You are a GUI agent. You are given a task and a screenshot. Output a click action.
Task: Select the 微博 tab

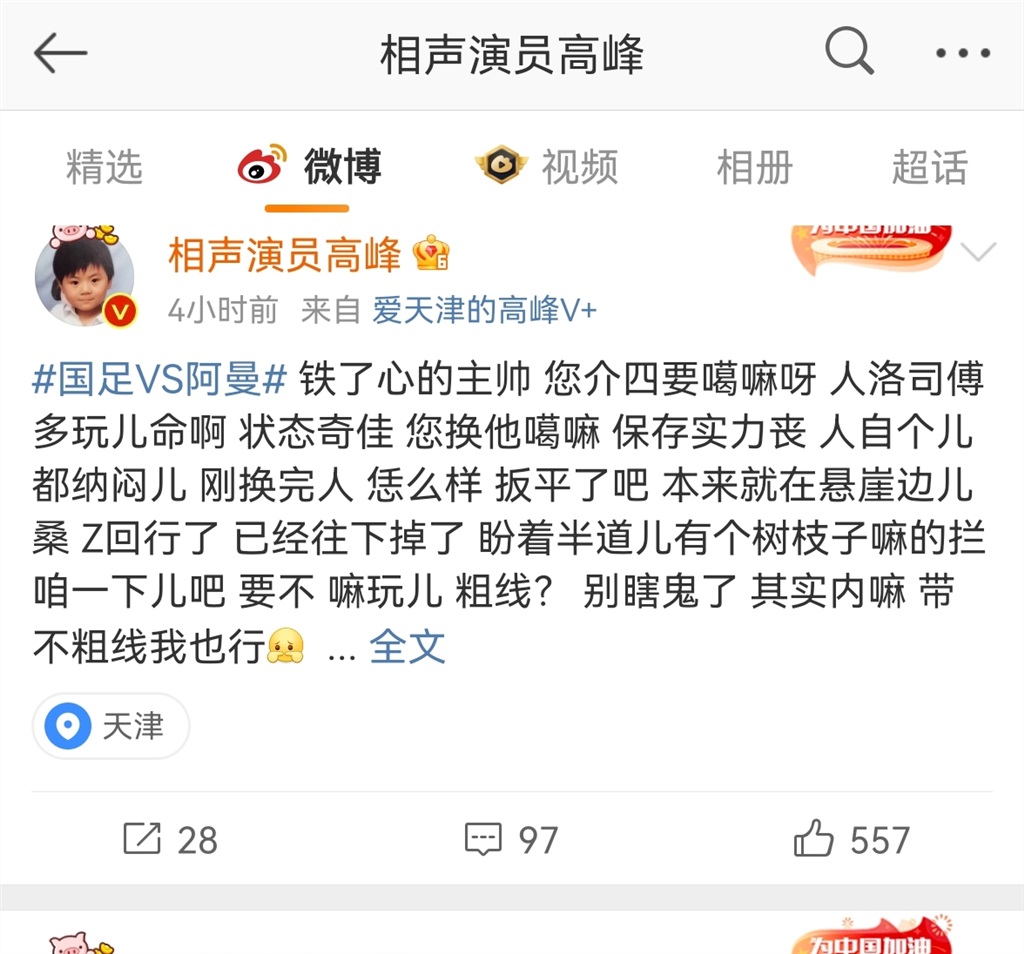(309, 167)
